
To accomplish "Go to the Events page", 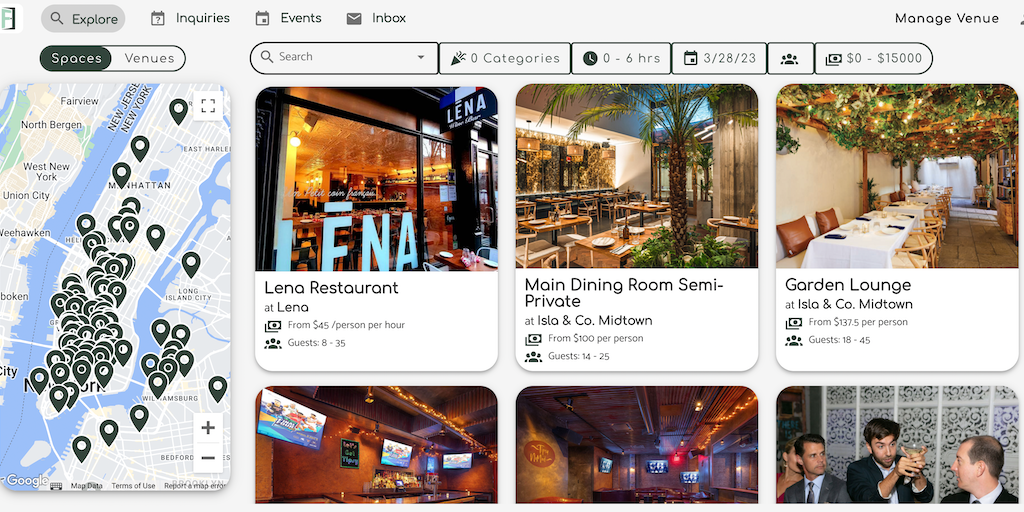I will tap(289, 18).
